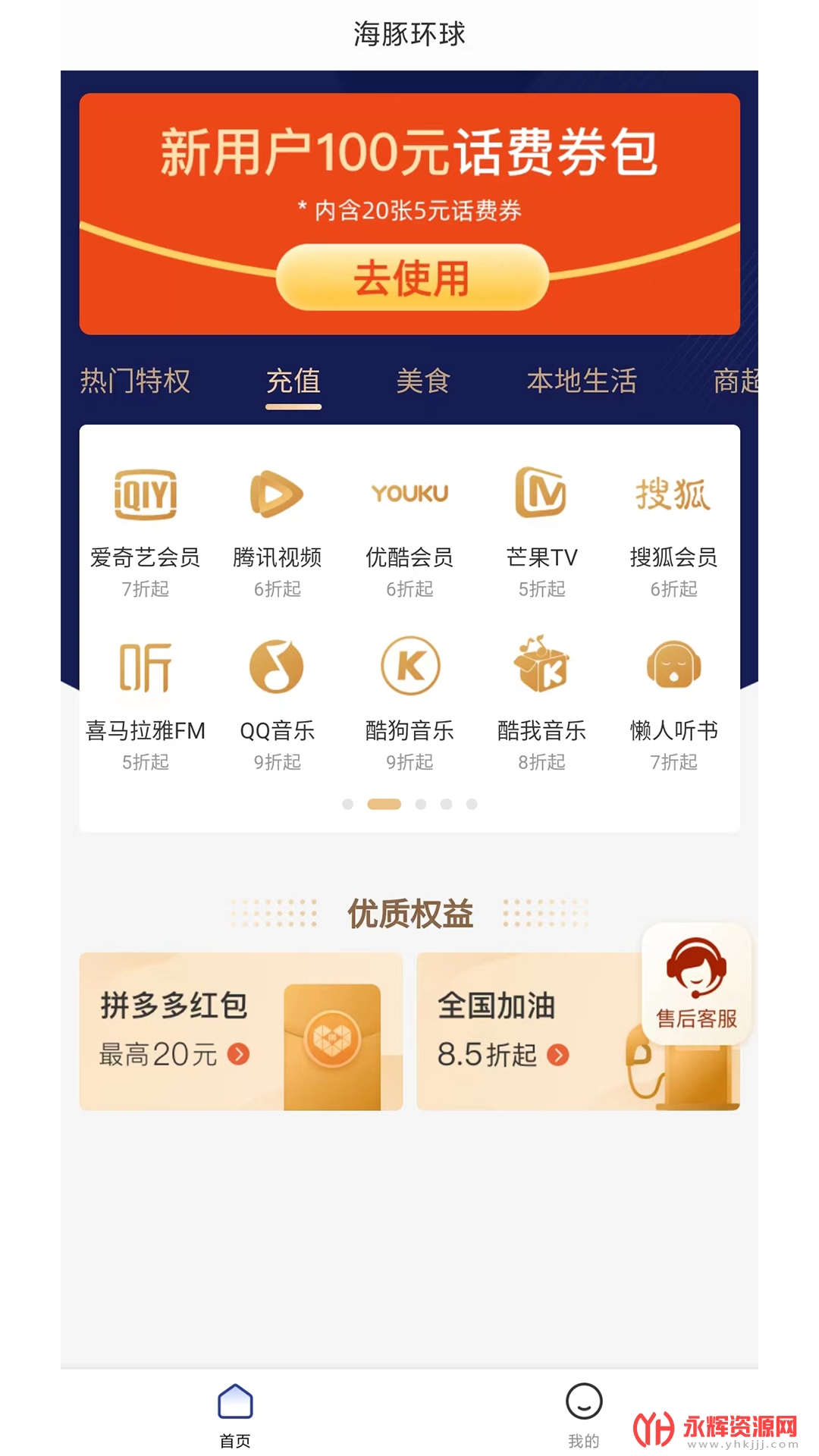This screenshot has height=1456, width=819.
Task: Open 爱奇艺会员 membership offer
Action: tap(146, 531)
